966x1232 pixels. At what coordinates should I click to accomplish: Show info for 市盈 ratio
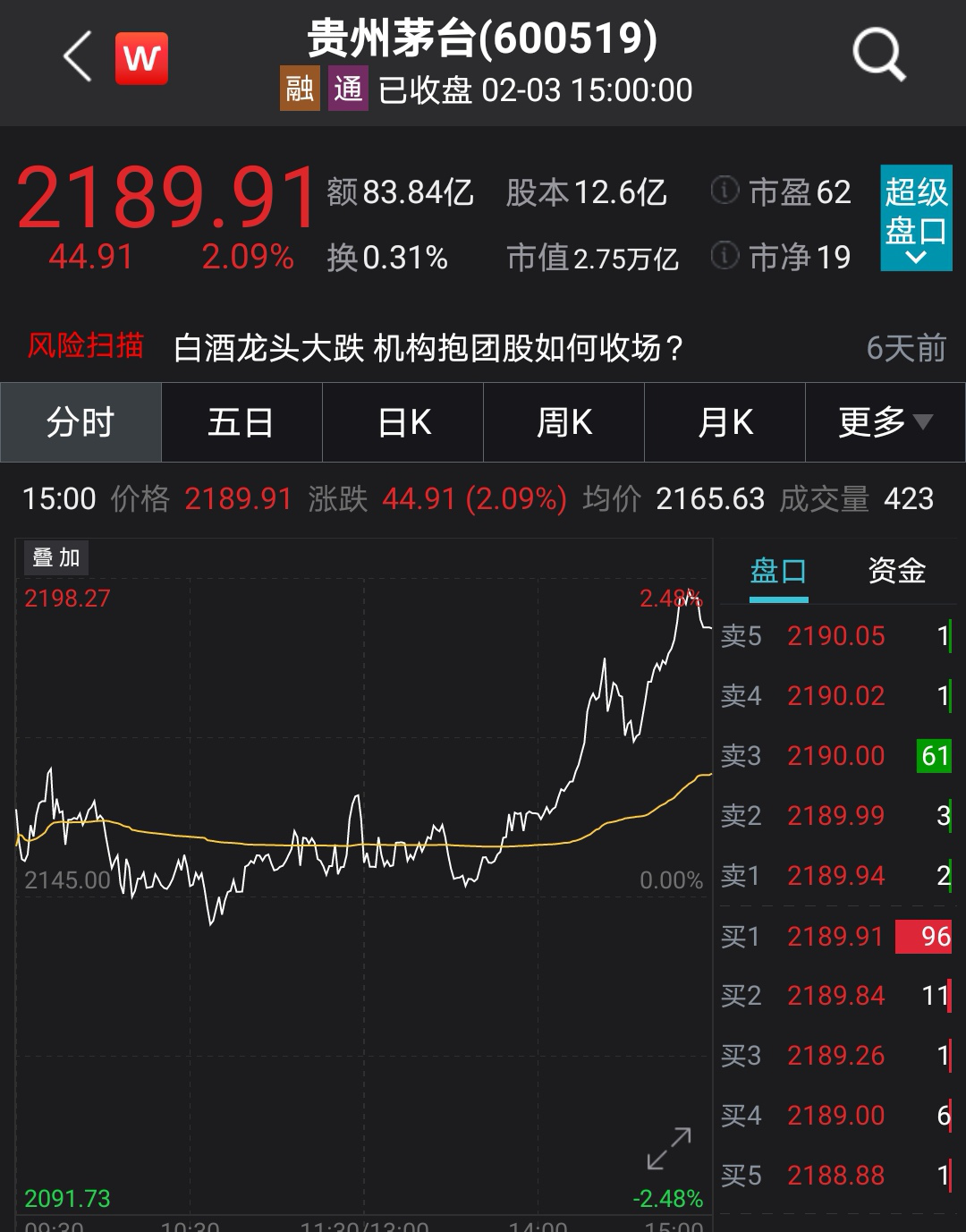pyautogui.click(x=724, y=191)
